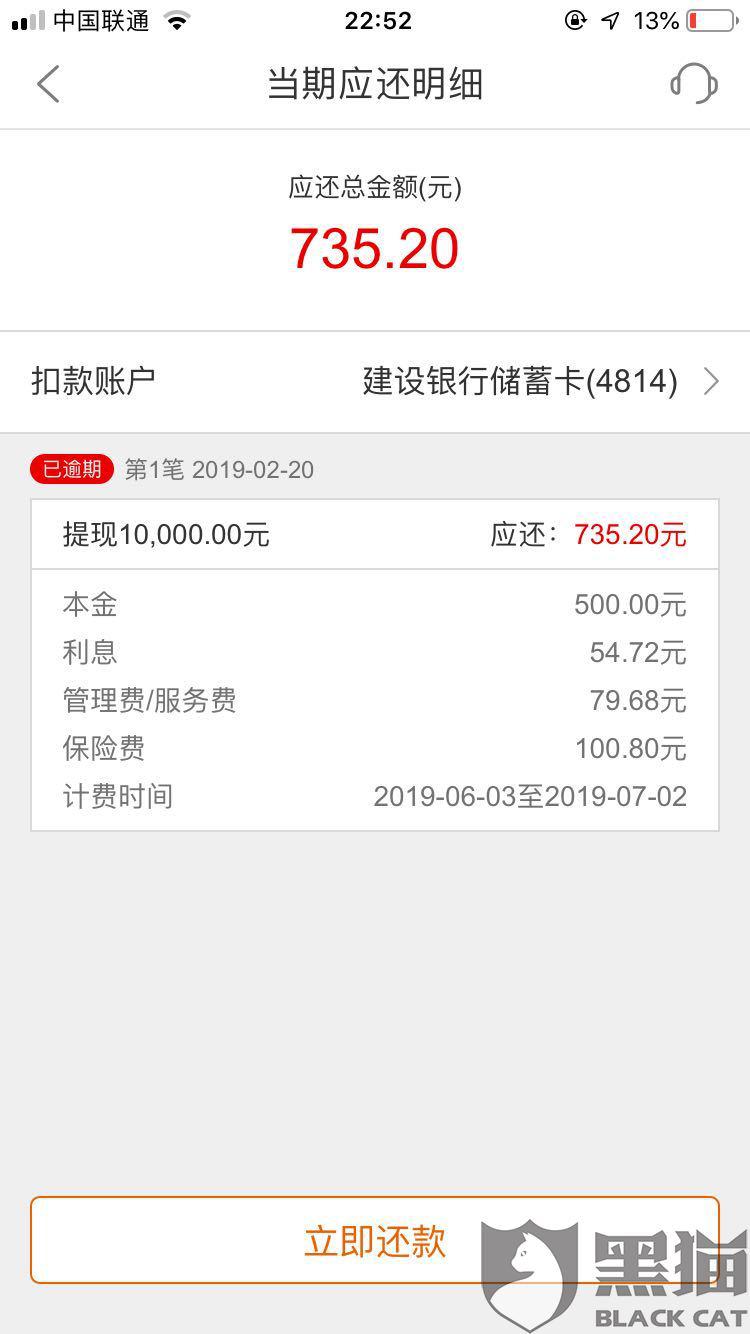Go back using the top-left arrow
750x1334 pixels.
[48, 84]
